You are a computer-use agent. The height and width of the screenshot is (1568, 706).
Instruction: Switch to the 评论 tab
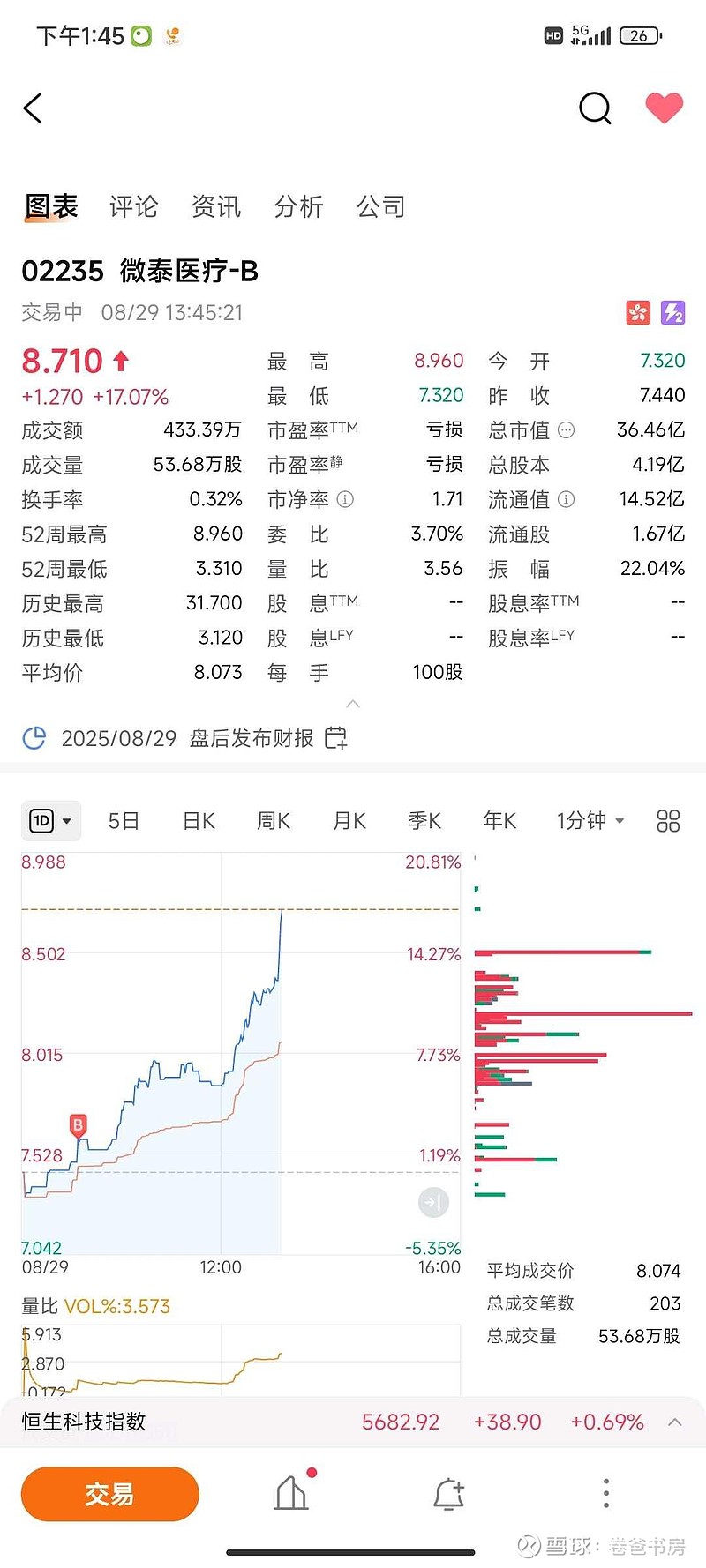[133, 206]
